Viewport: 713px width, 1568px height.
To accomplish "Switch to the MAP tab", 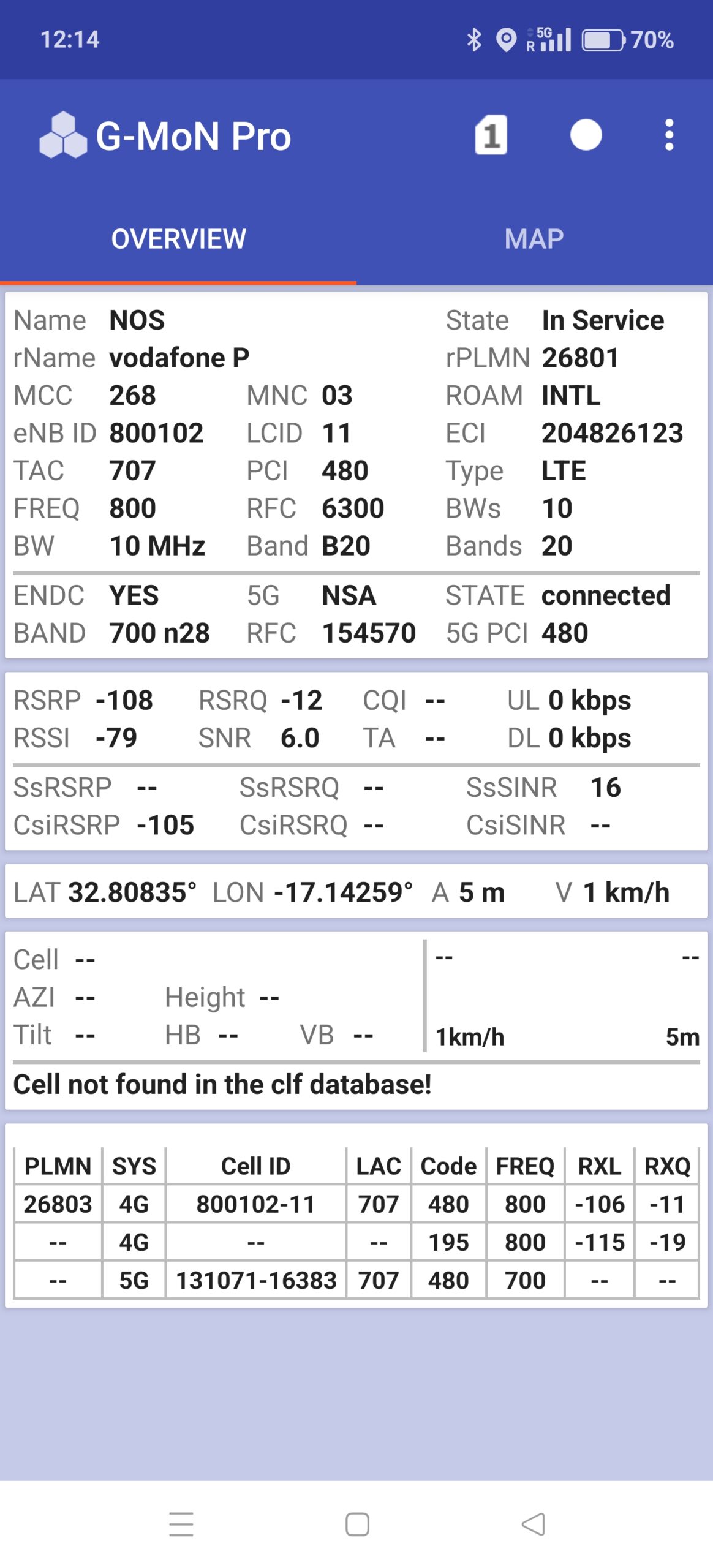I will coord(534,239).
